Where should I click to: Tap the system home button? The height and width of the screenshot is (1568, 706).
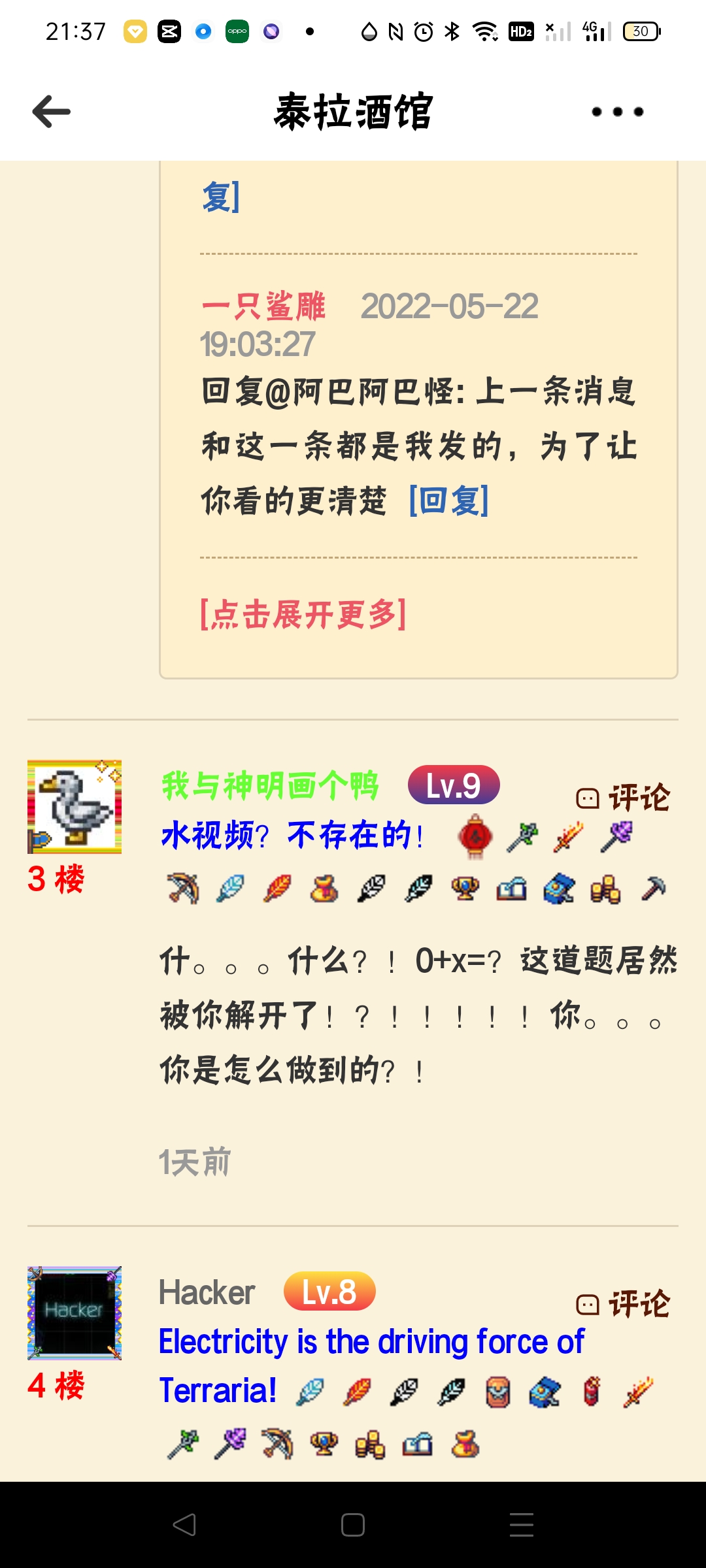(353, 1525)
